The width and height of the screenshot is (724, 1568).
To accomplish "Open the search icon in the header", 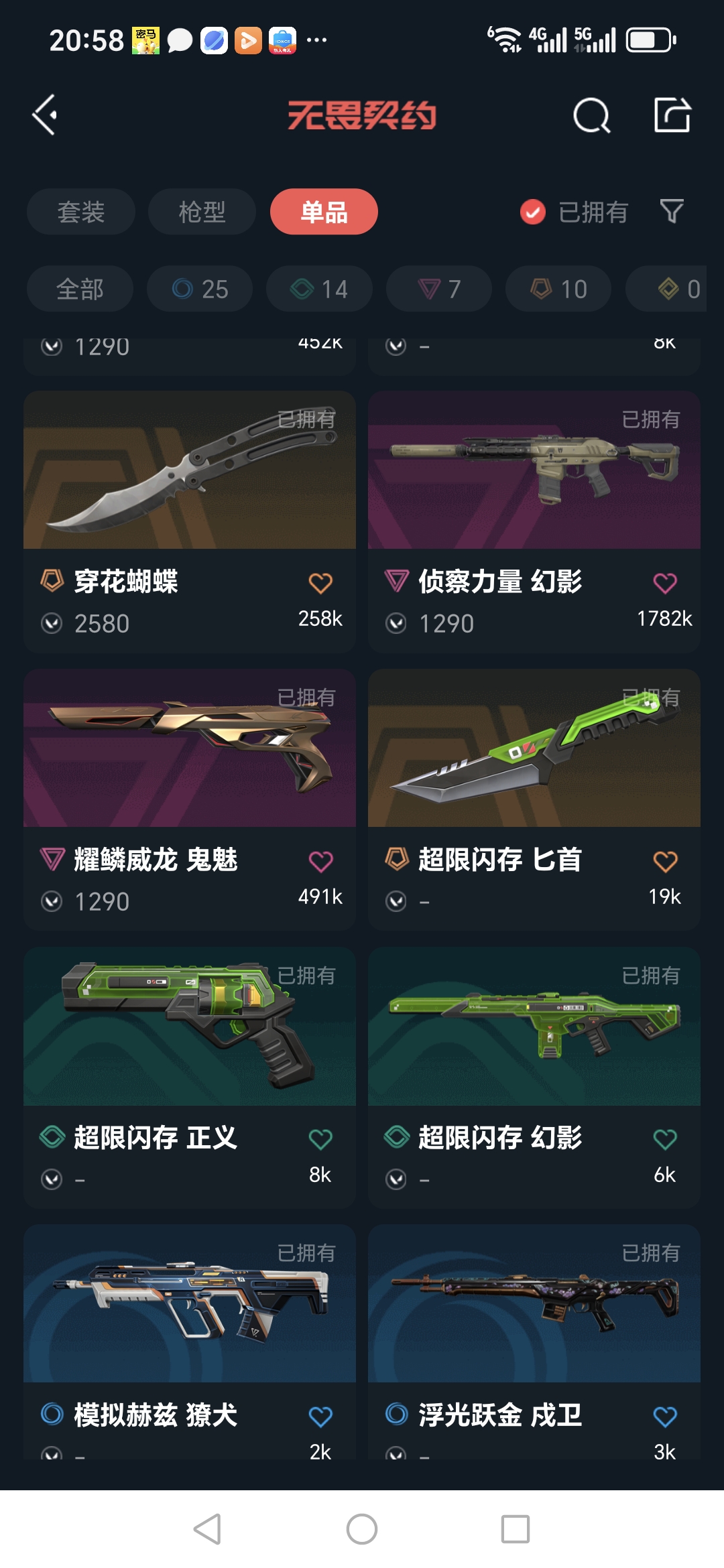I will pos(591,115).
